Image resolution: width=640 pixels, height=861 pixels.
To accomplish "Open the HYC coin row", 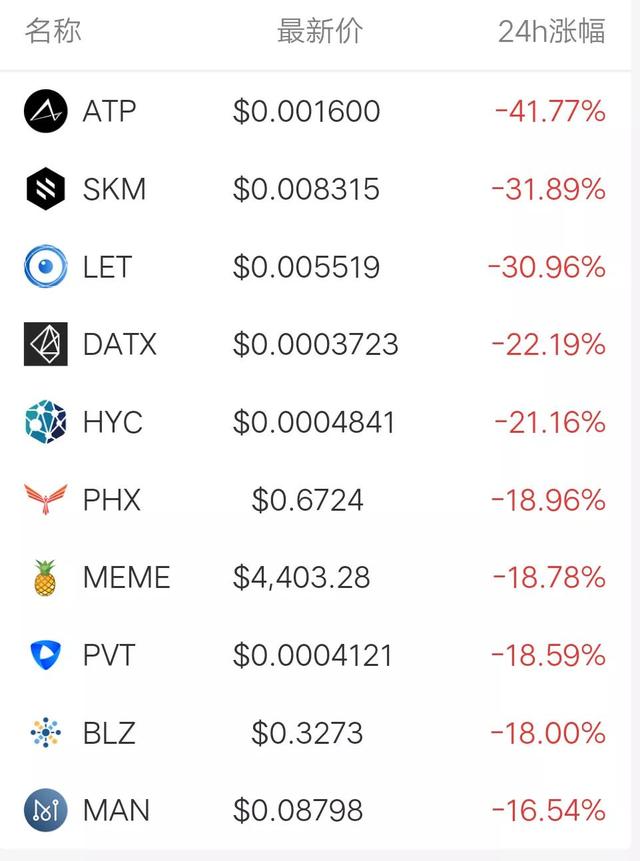I will [x=112, y=422].
